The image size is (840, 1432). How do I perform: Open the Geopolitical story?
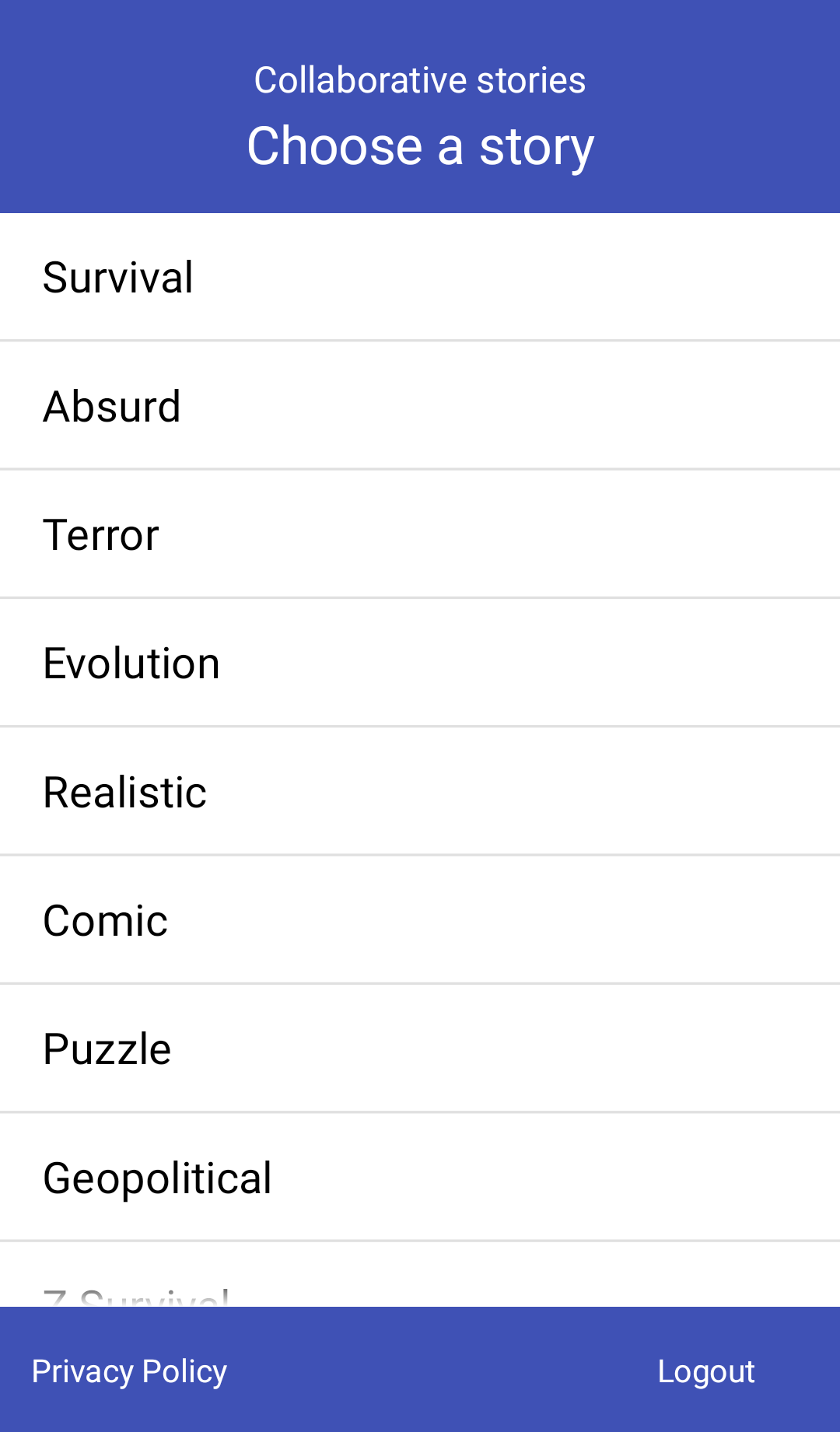pos(420,1178)
